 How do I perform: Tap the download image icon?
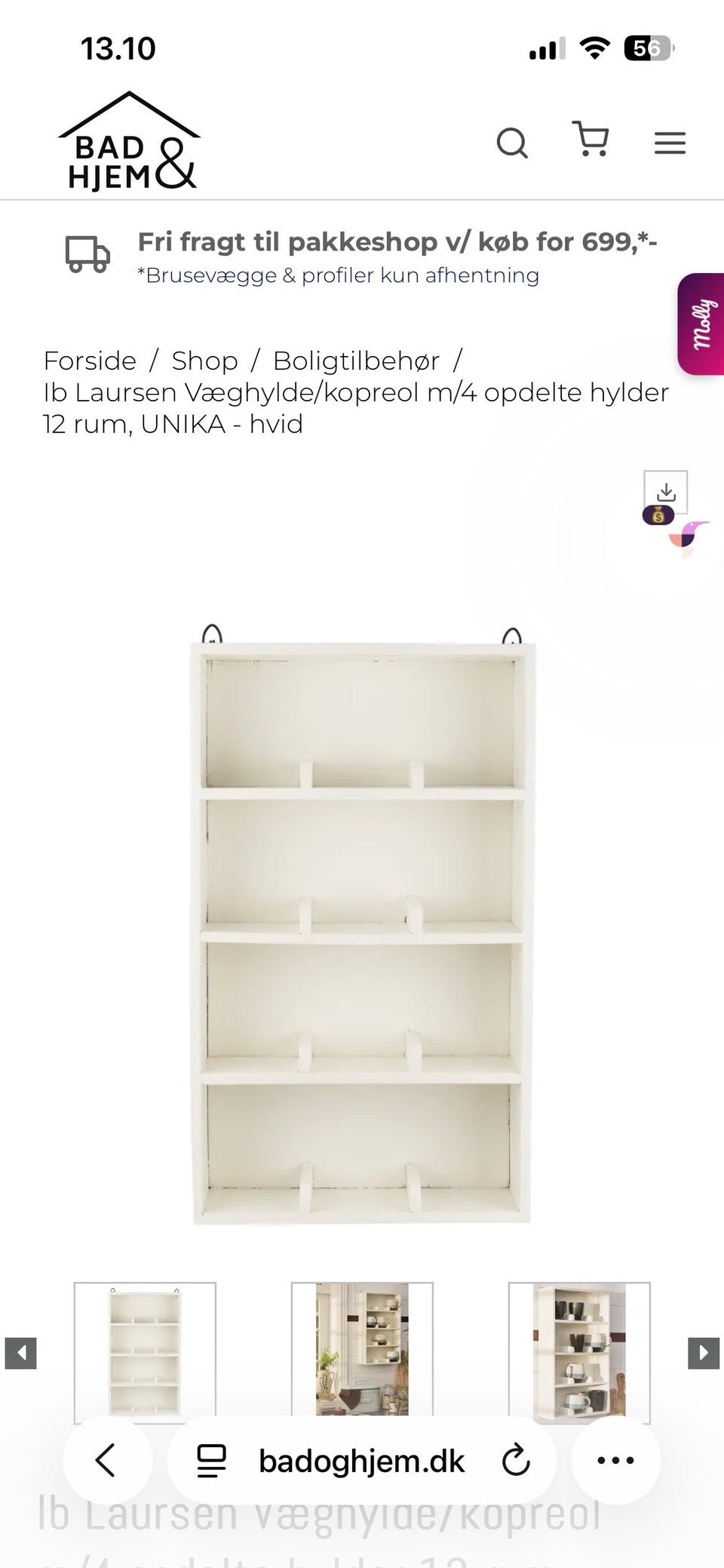coord(665,492)
